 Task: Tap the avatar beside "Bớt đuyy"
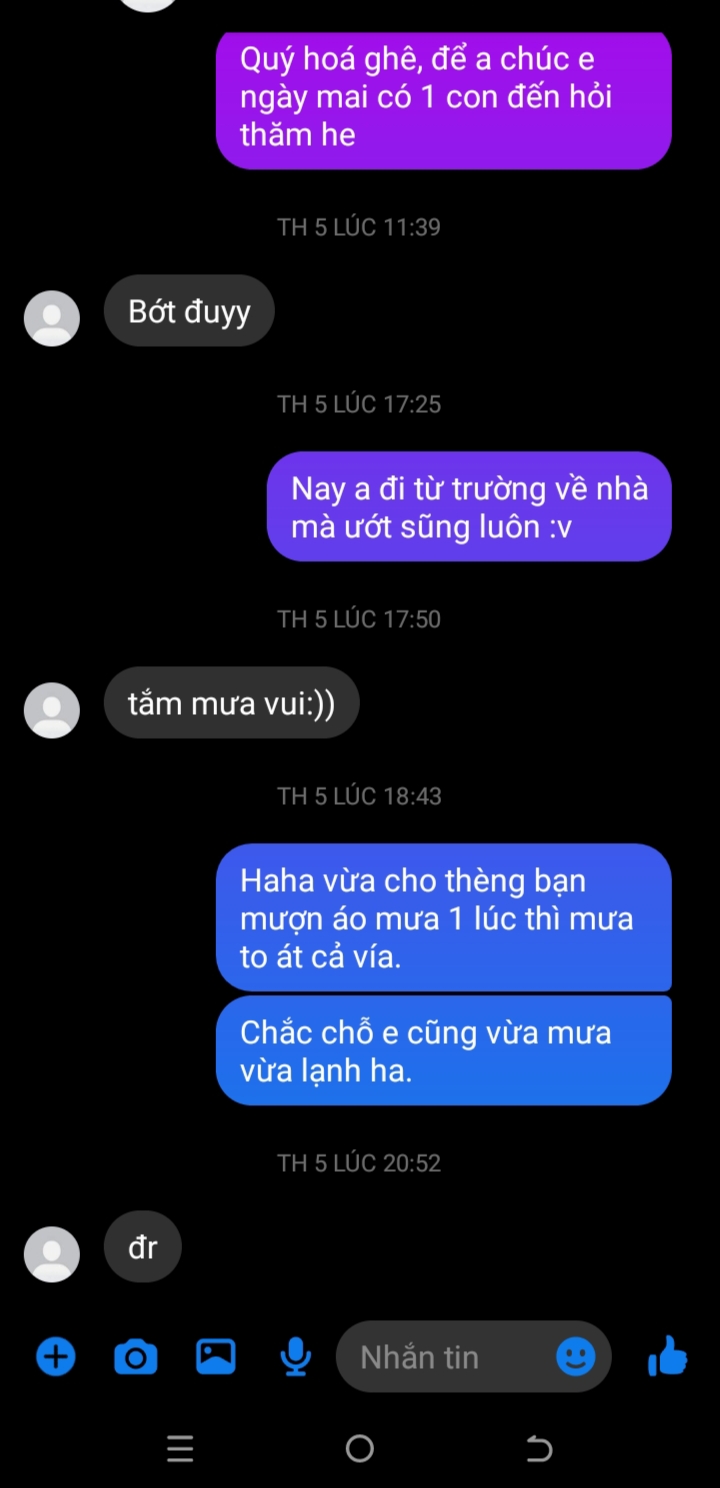coord(52,318)
